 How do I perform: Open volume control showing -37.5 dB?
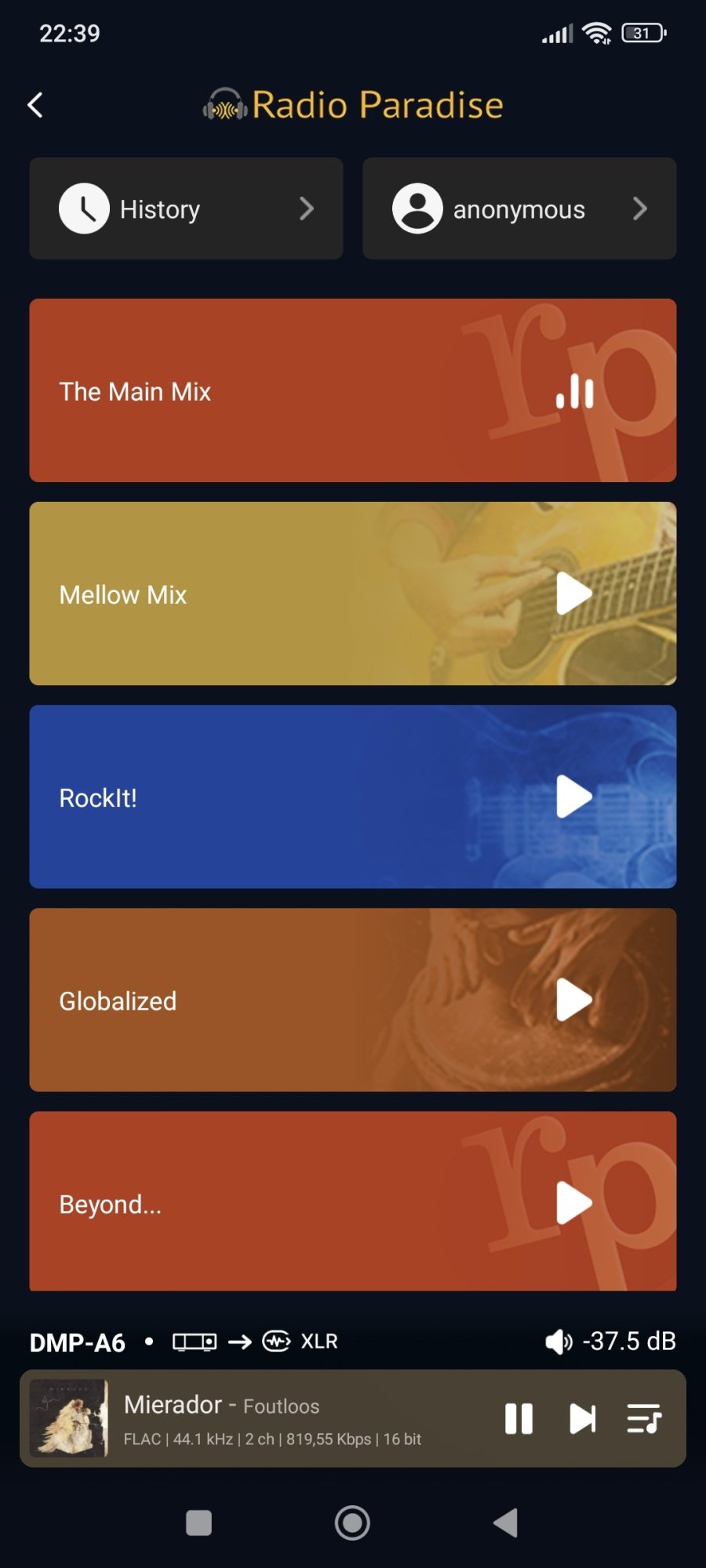point(610,1341)
